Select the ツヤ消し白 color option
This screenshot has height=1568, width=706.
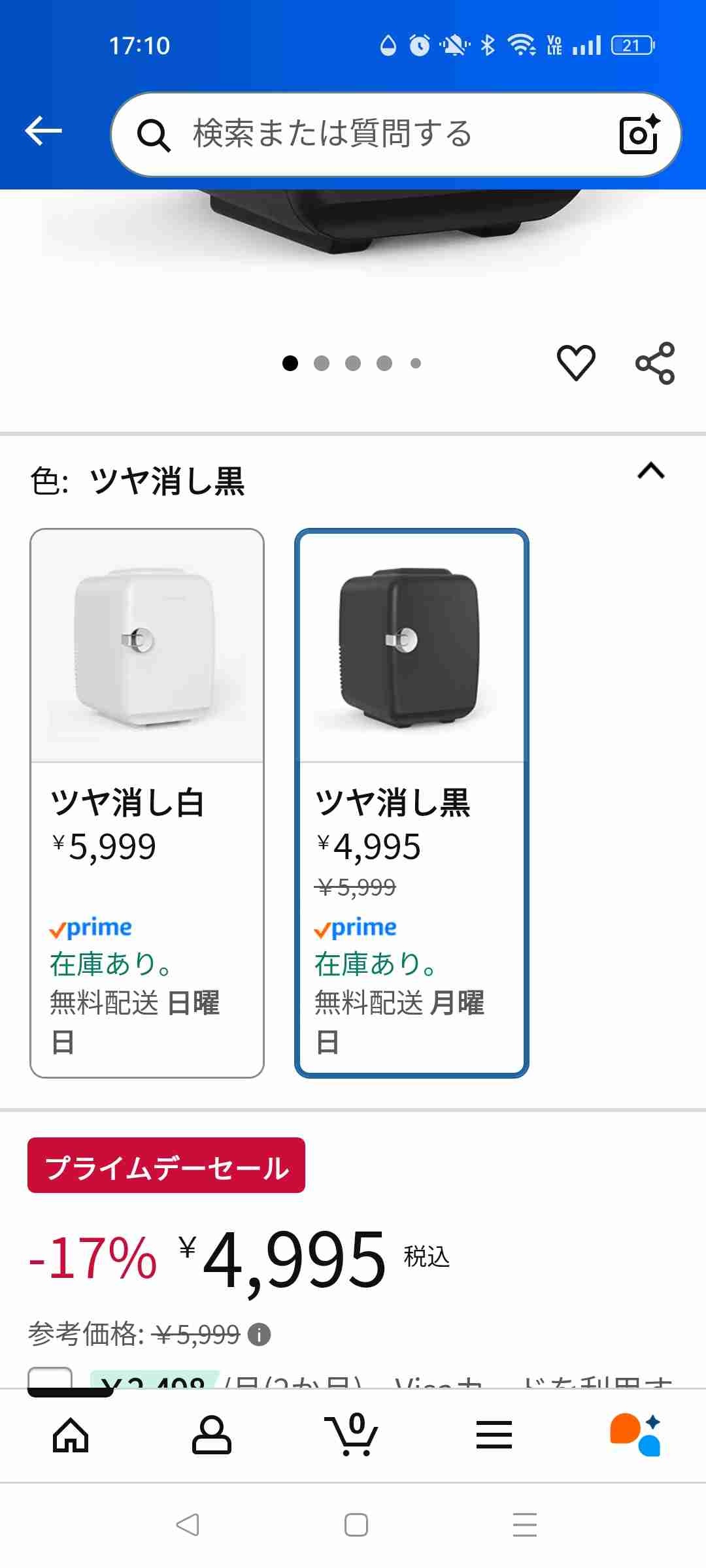click(x=147, y=802)
